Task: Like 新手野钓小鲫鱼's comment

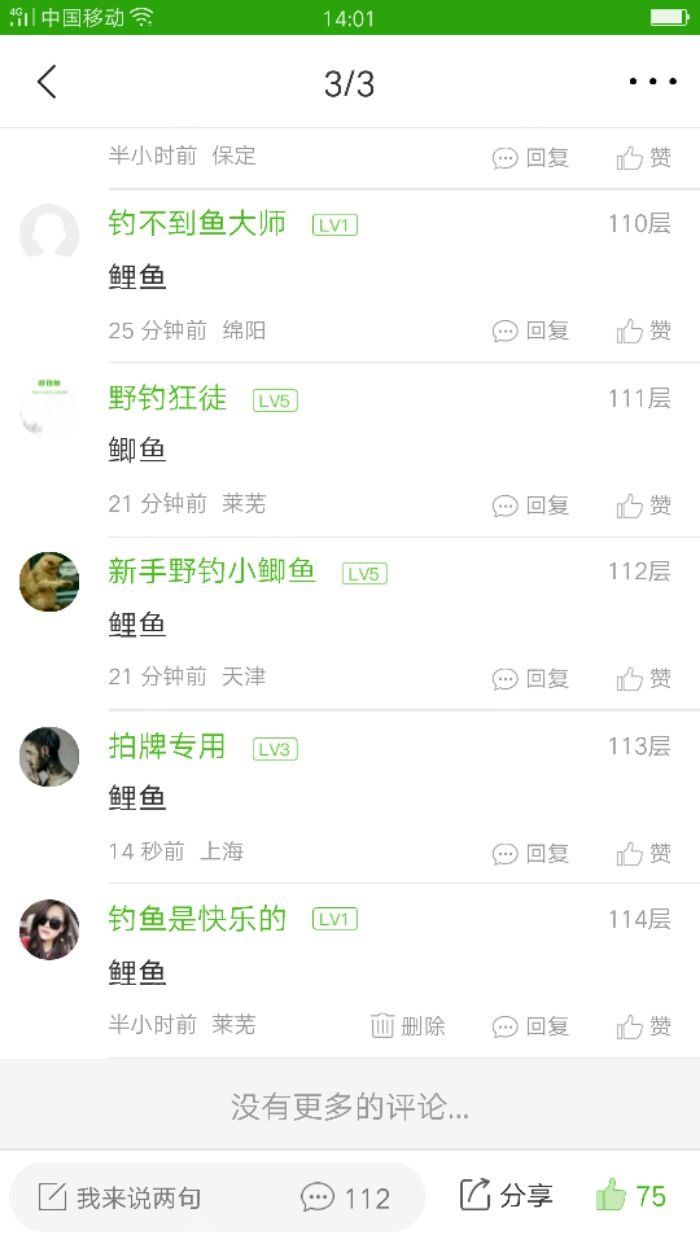Action: click(x=644, y=679)
